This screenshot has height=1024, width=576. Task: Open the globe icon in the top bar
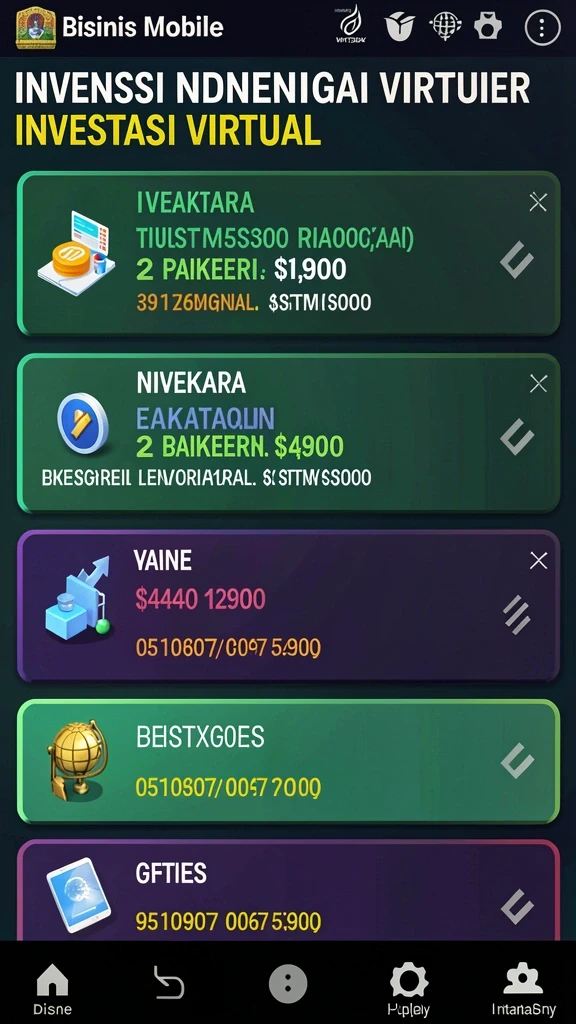click(445, 26)
